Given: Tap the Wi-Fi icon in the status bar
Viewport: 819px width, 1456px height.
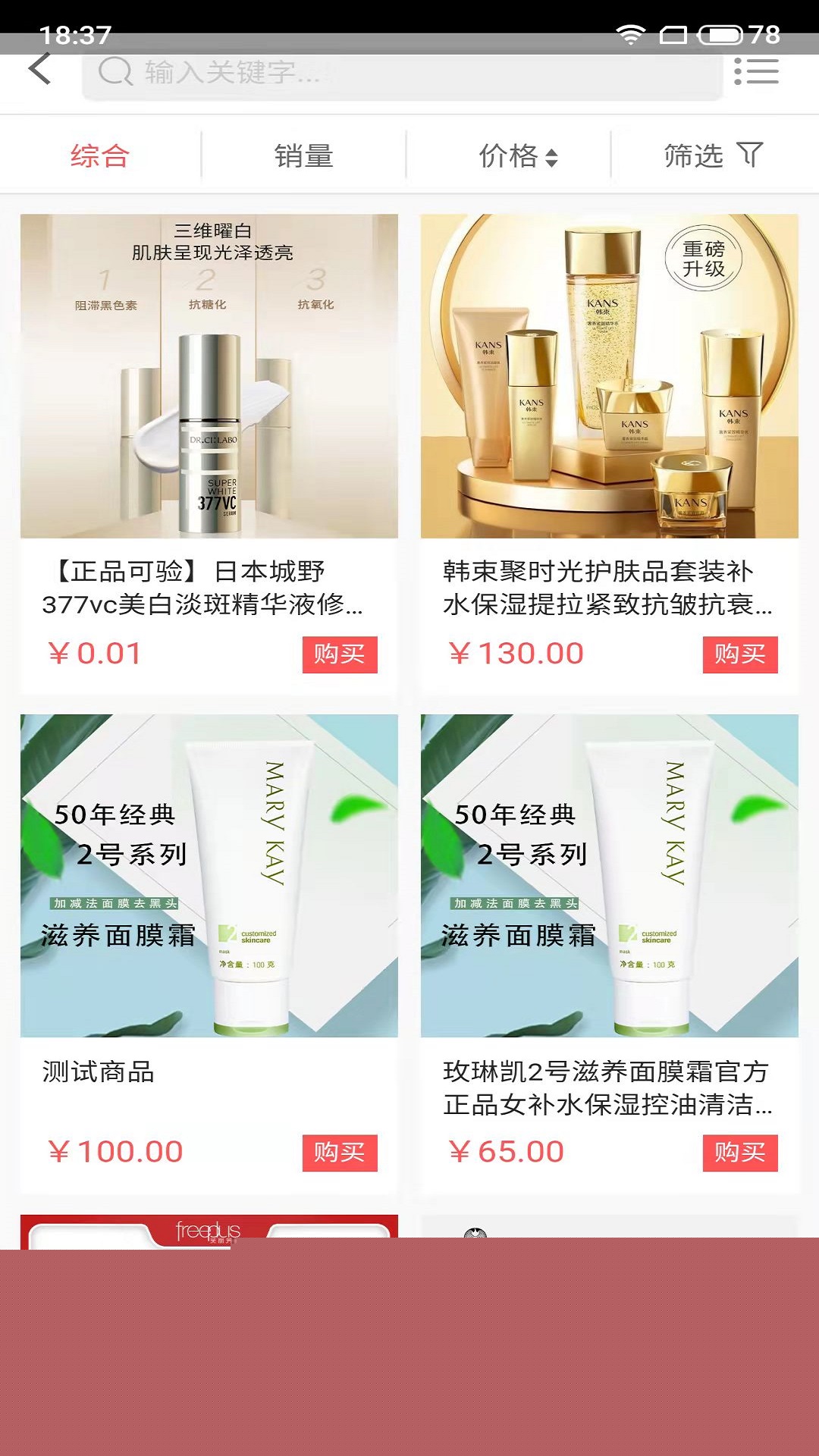Looking at the screenshot, I should tap(629, 34).
